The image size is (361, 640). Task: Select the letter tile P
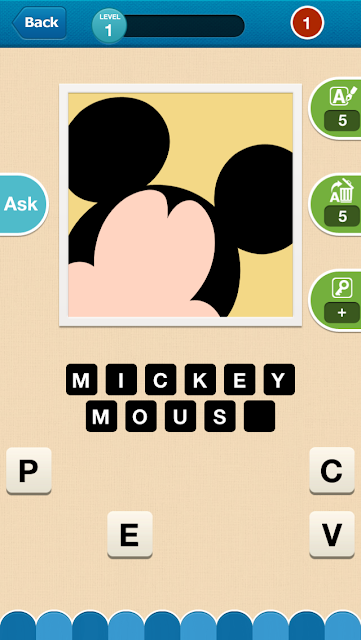coord(29,471)
